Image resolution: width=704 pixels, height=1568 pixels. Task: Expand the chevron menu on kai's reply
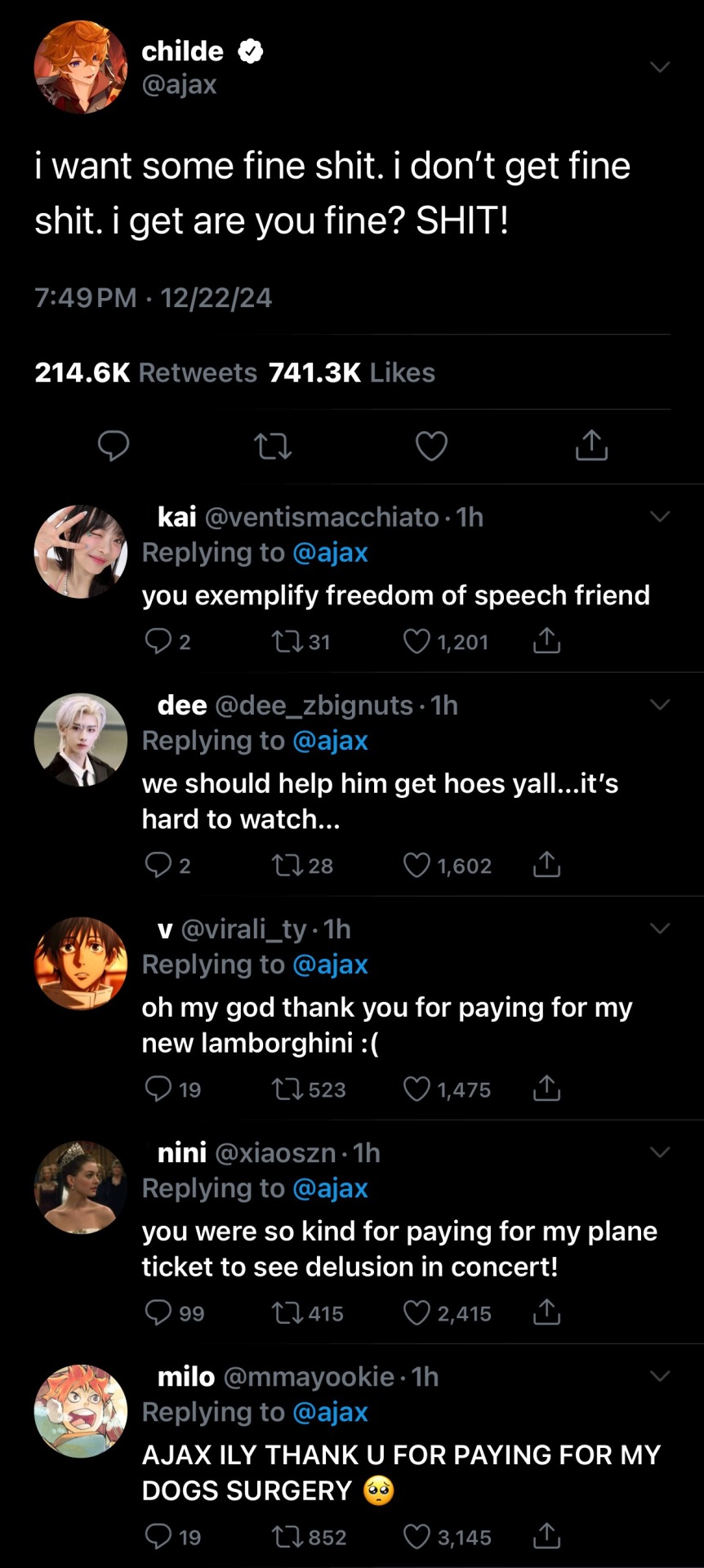(x=659, y=516)
